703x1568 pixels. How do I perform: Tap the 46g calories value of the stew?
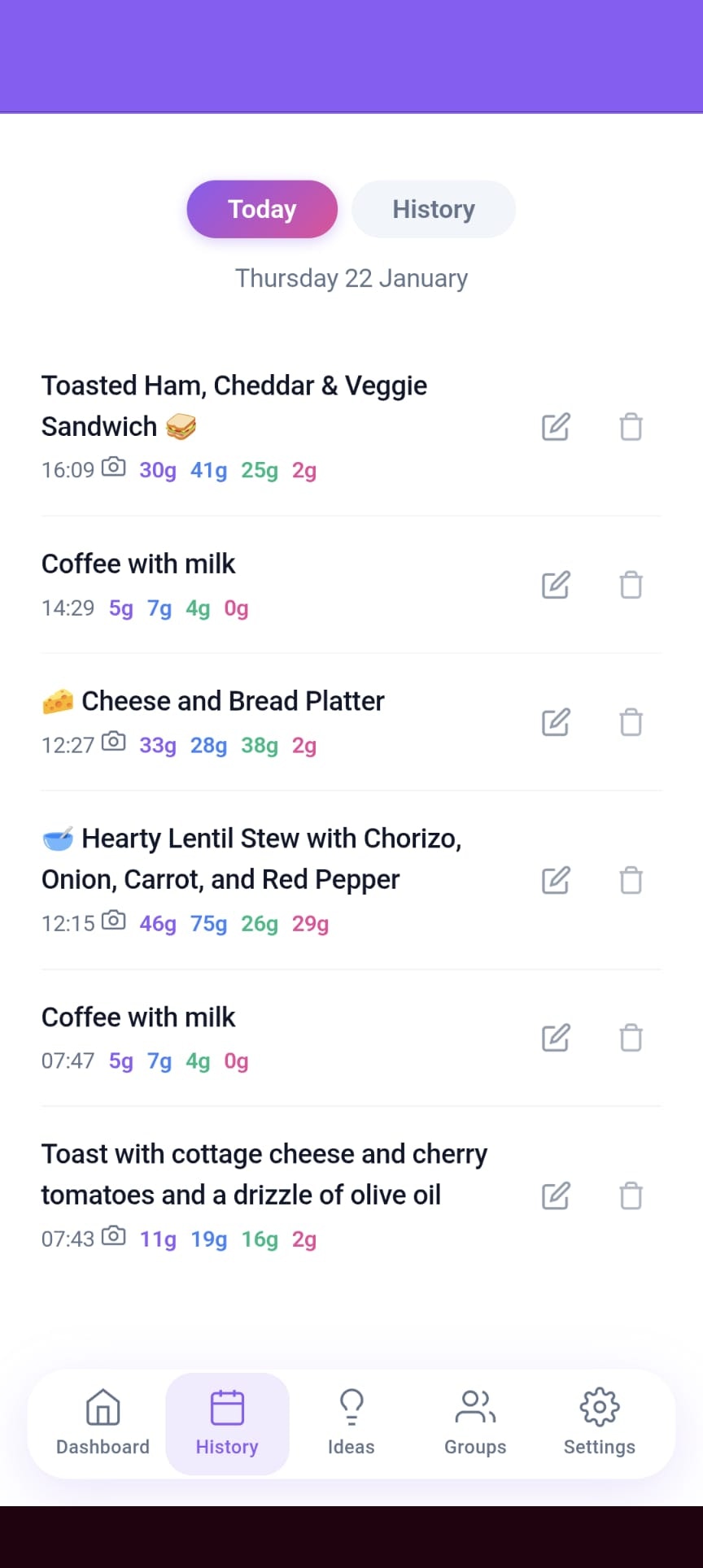[156, 923]
